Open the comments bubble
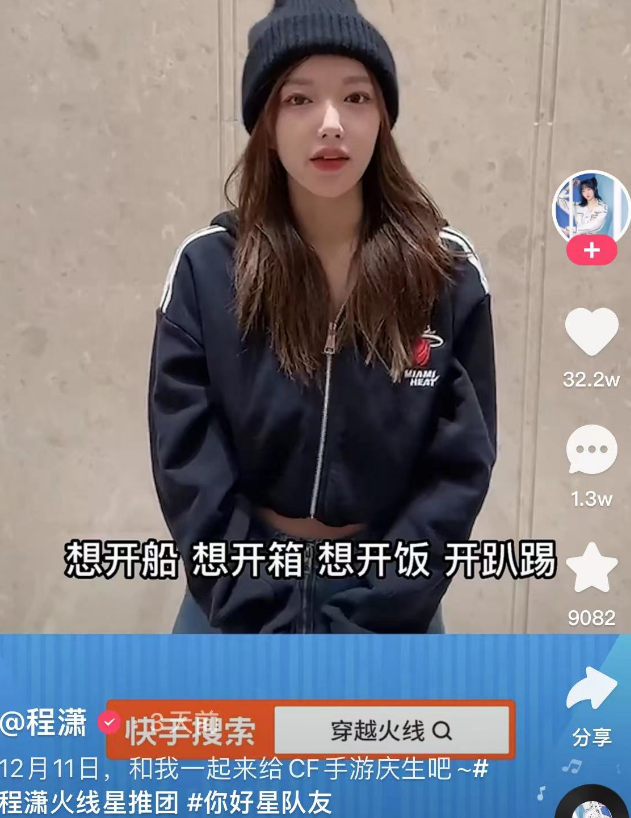The image size is (631, 818). click(591, 451)
